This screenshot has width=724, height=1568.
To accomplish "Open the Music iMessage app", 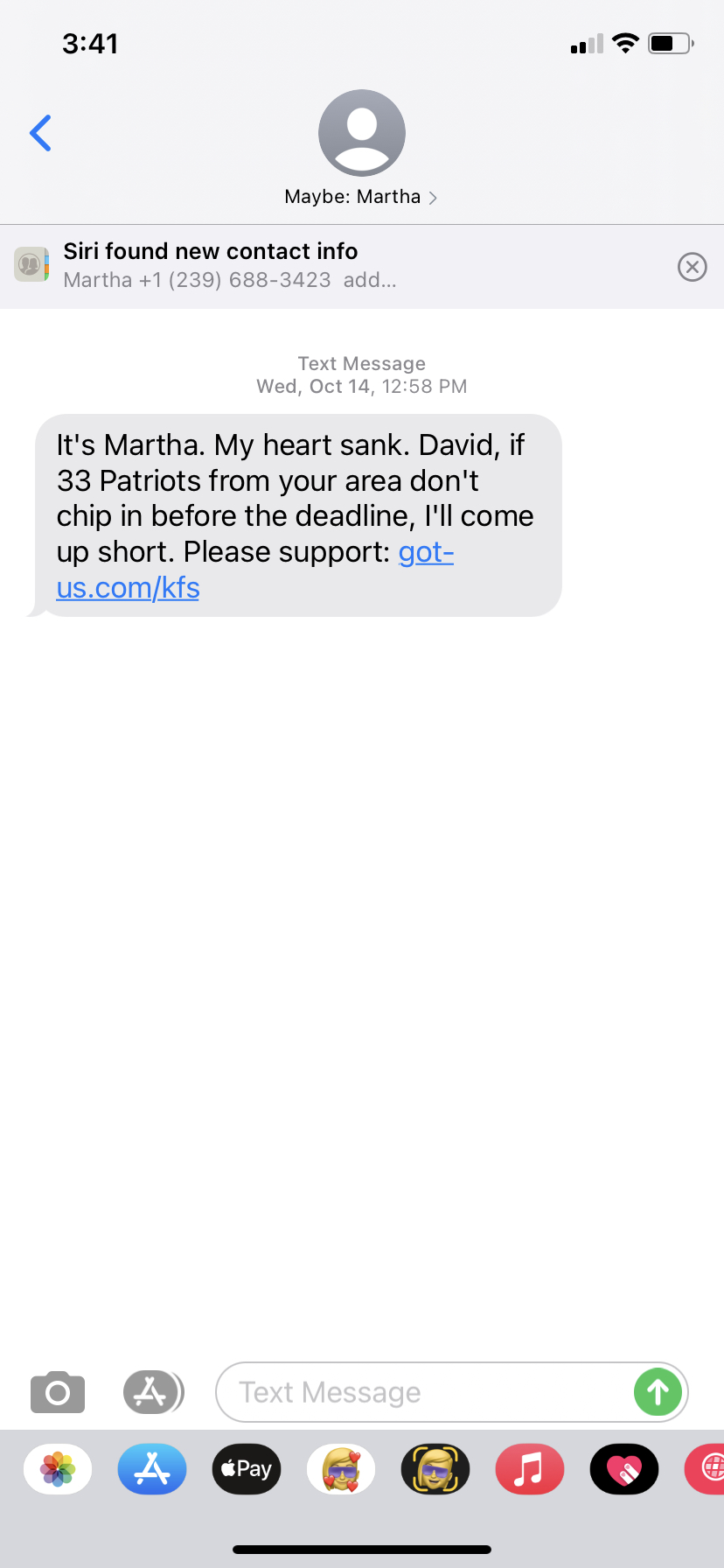I will (530, 1469).
